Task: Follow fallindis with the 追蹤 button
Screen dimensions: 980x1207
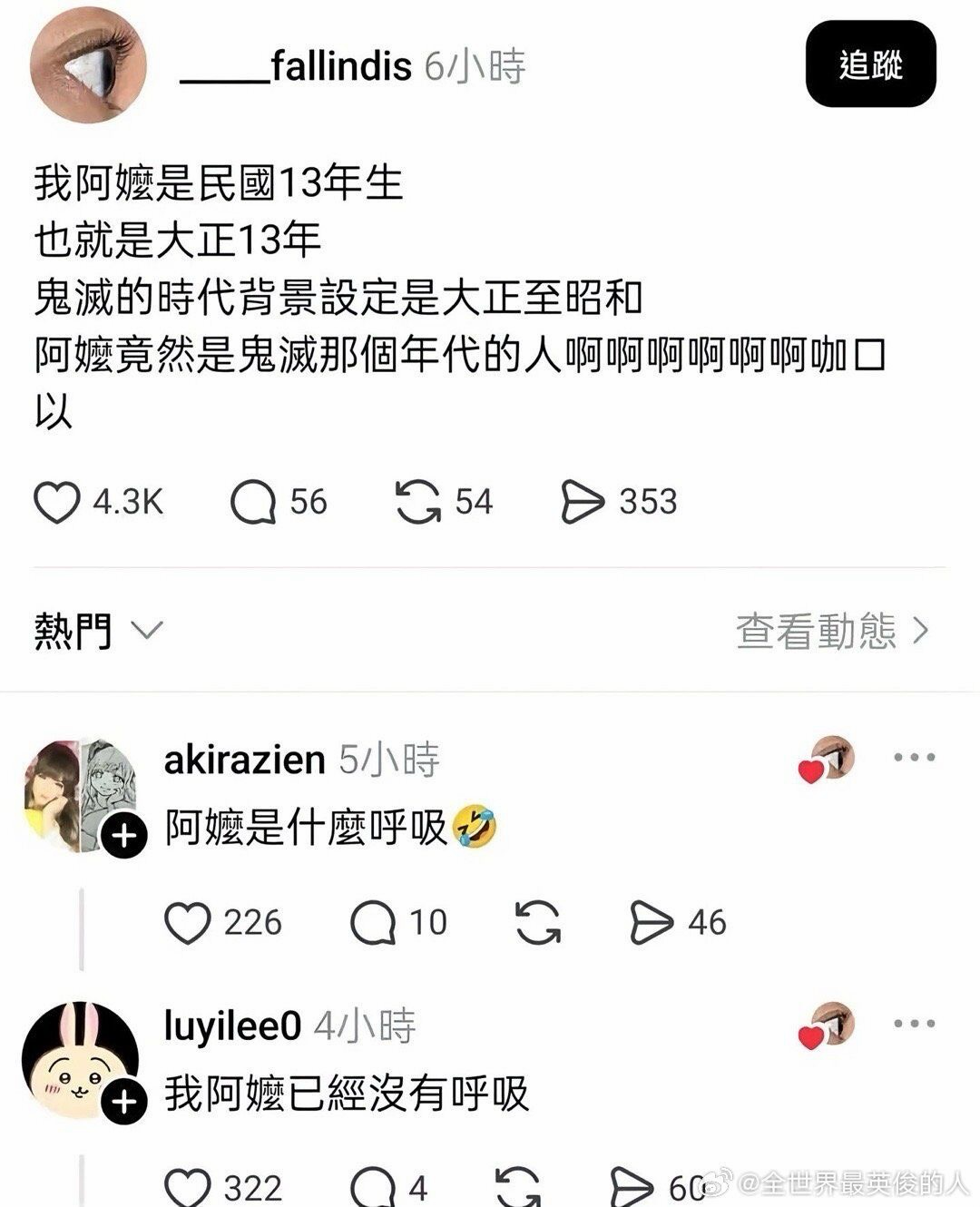Action: [x=870, y=64]
